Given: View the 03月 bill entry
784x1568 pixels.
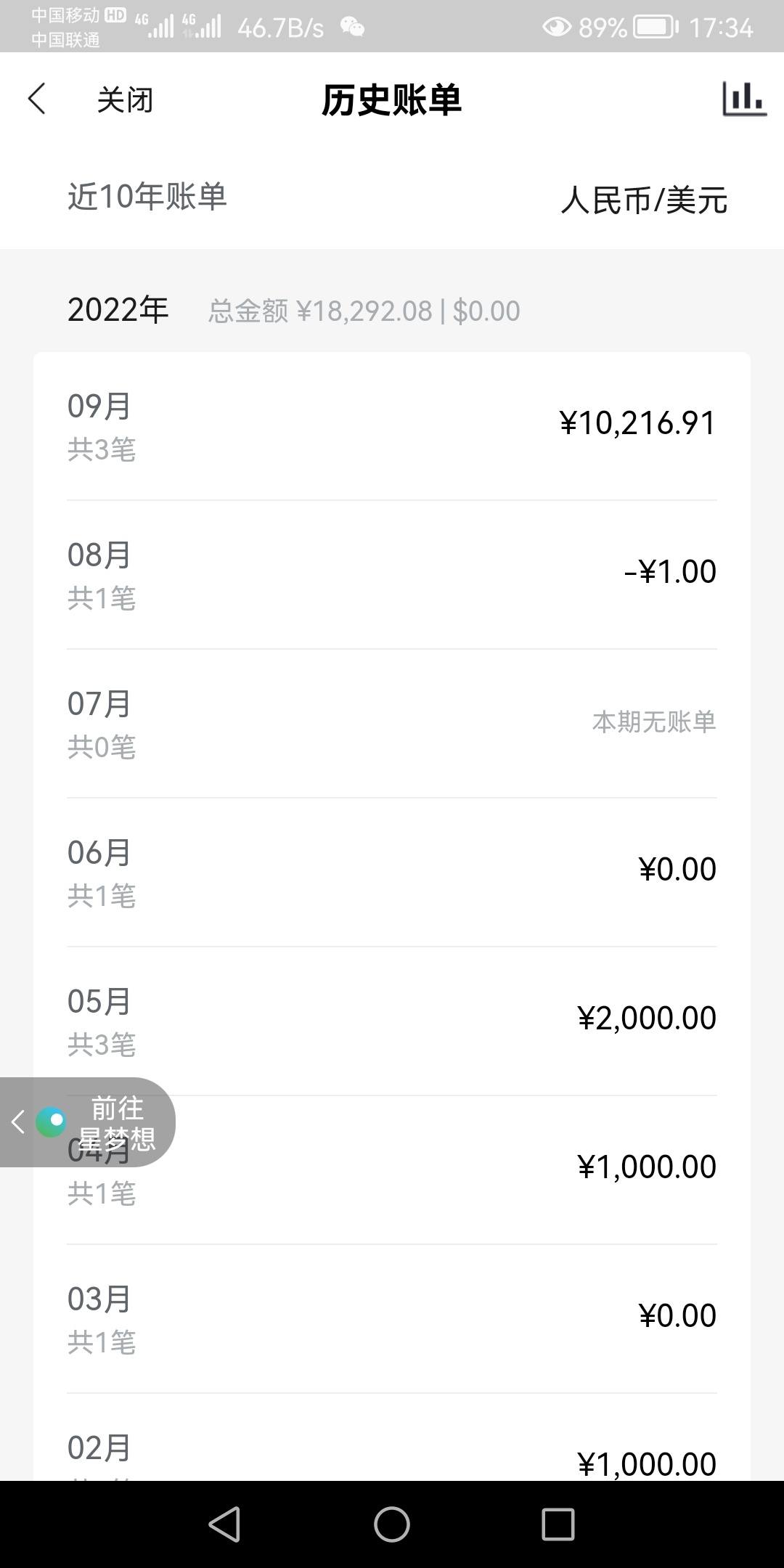Looking at the screenshot, I should click(x=392, y=1319).
